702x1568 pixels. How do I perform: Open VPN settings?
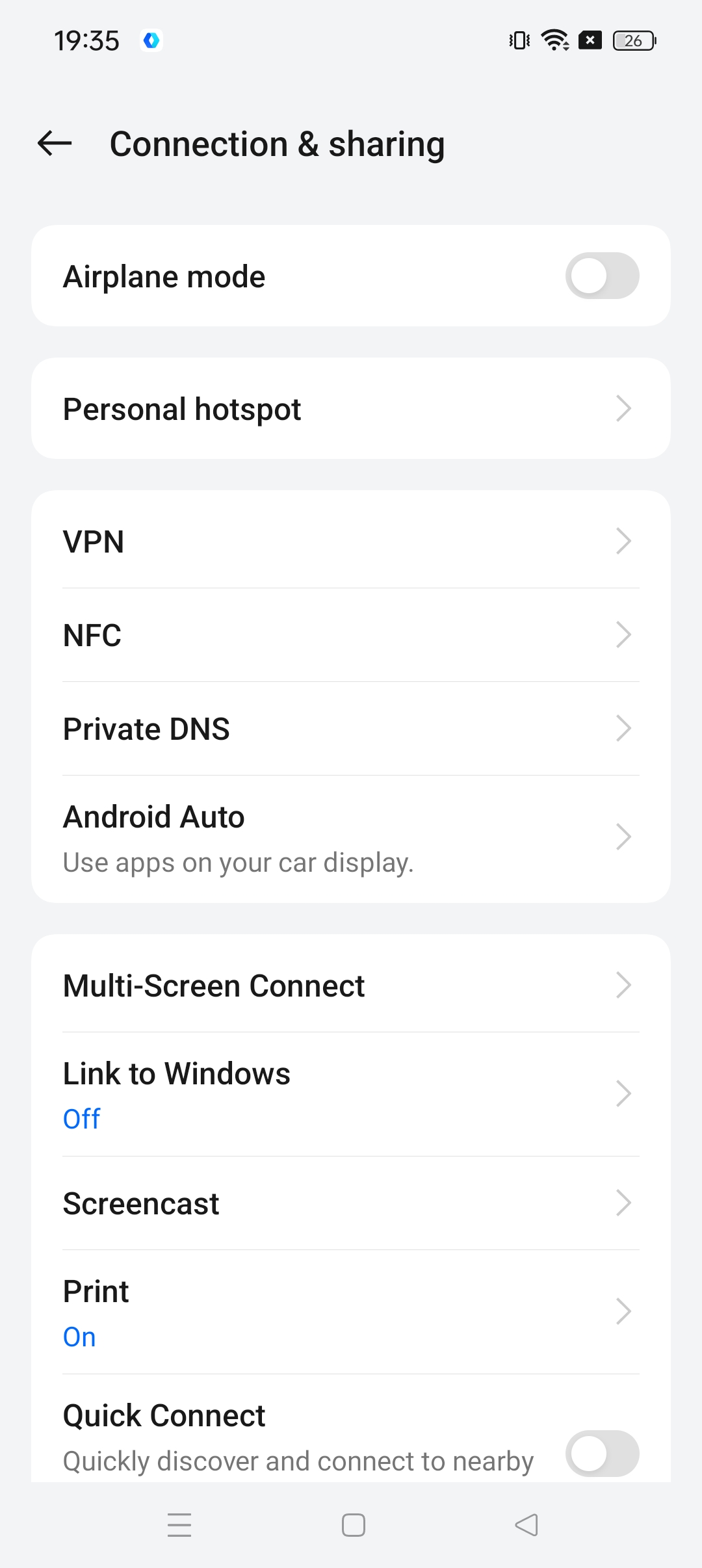[x=351, y=542]
